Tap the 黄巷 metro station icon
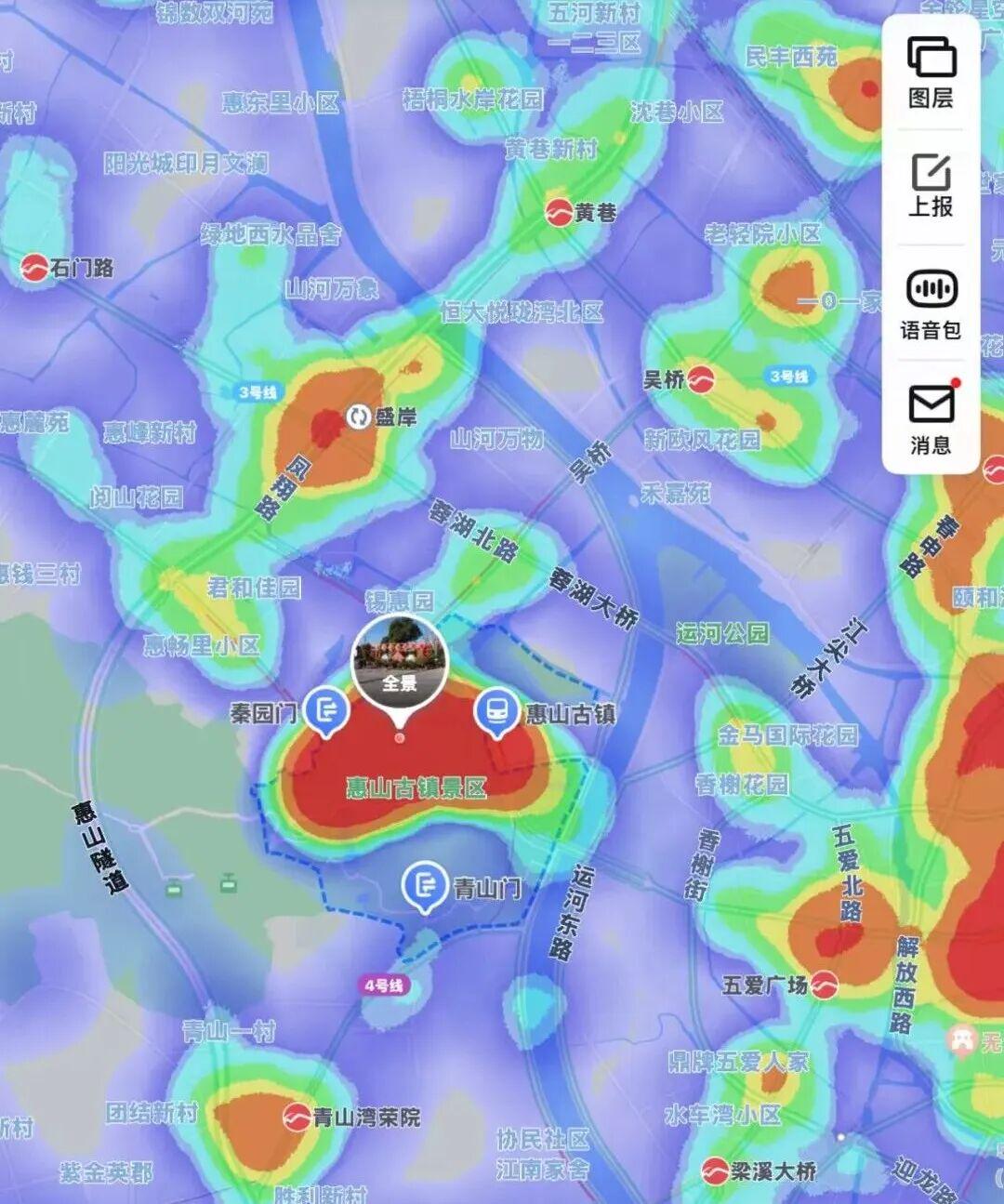1004x1204 pixels. click(x=559, y=213)
